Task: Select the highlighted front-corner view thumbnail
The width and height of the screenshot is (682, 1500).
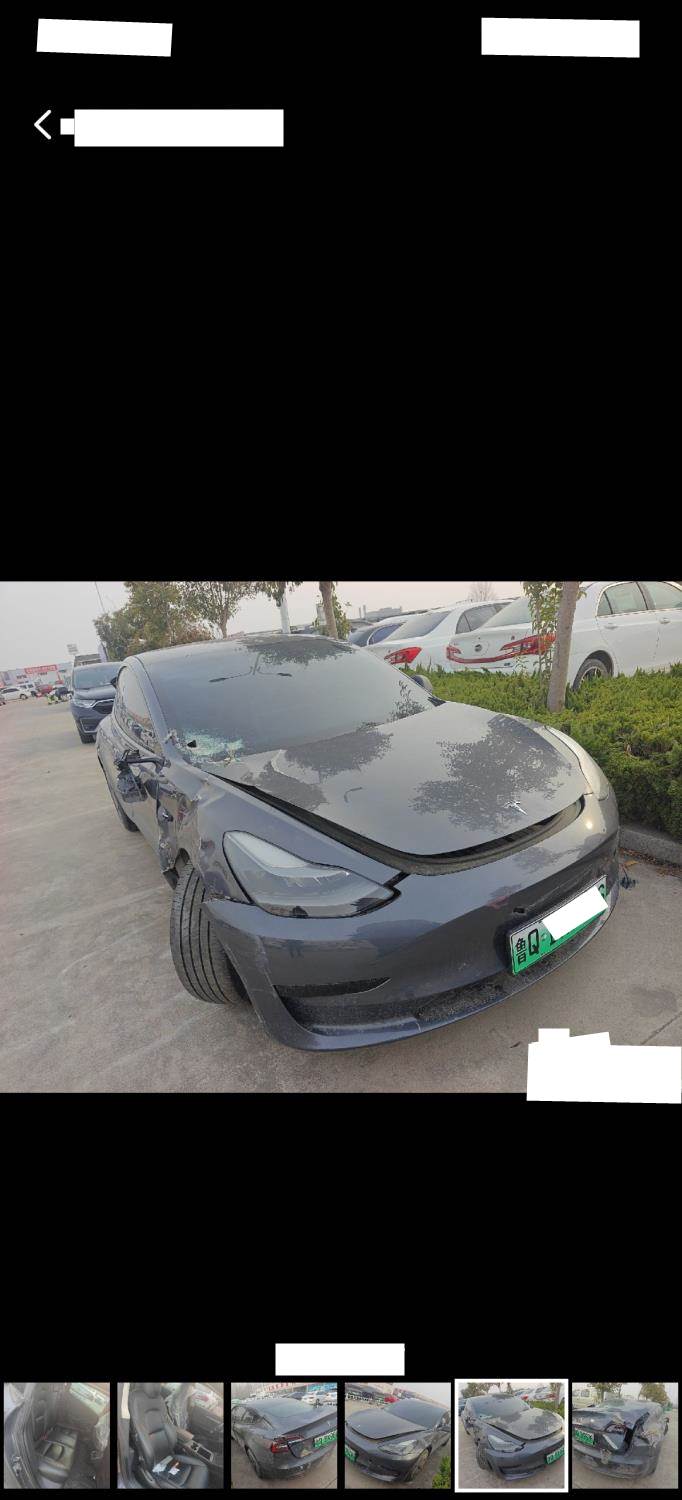Action: [511, 1435]
